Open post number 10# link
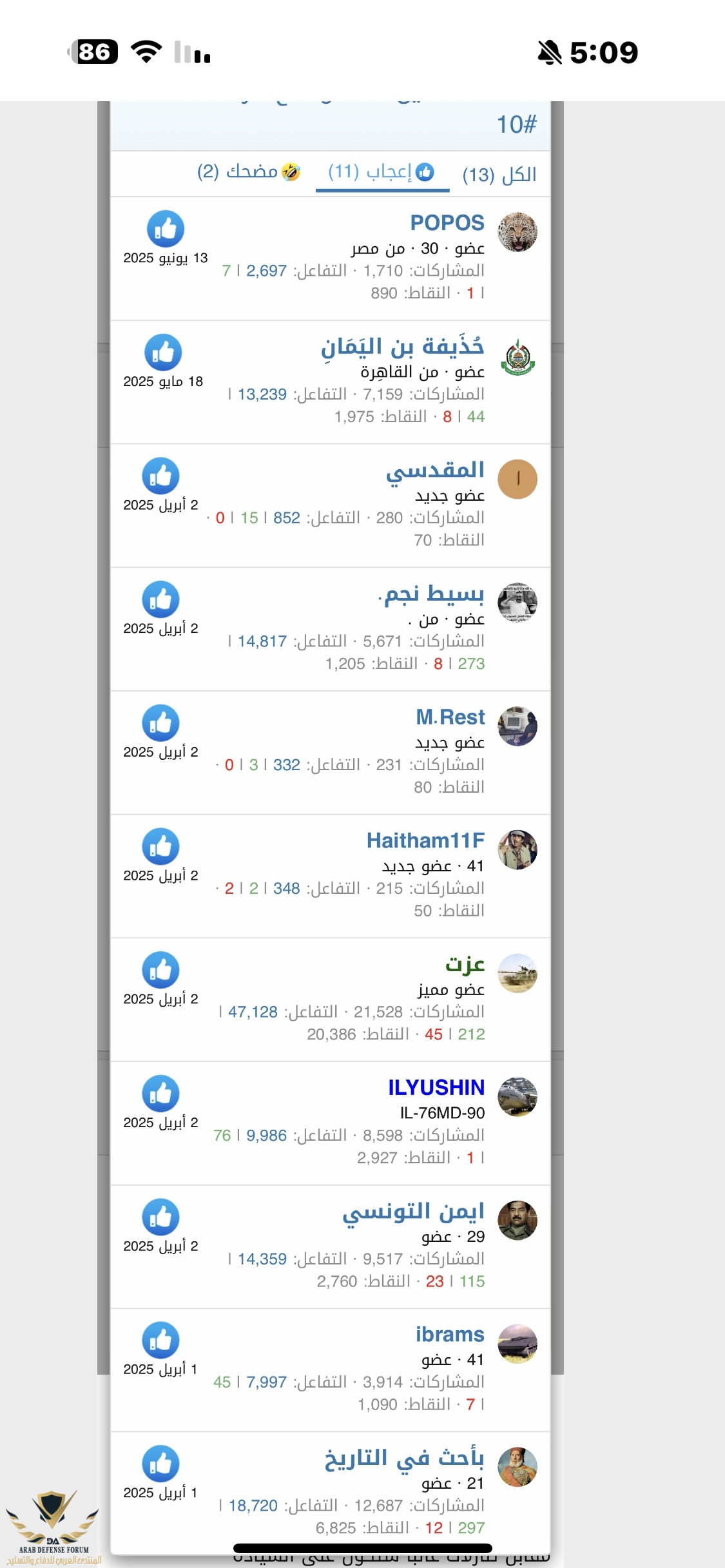Screen dimensions: 725x1568 [516, 124]
